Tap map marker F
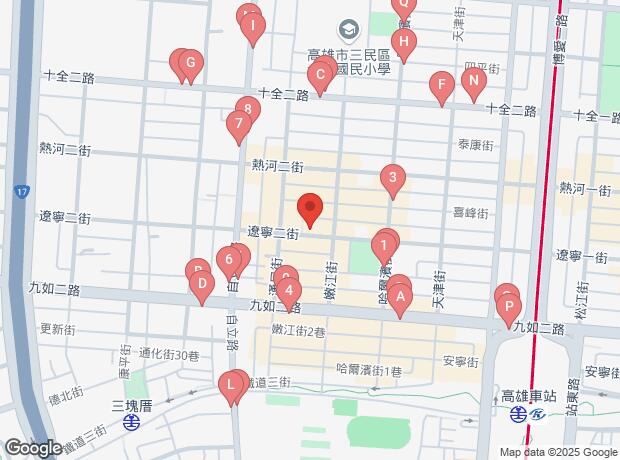This screenshot has height=460, width=620. 440,84
